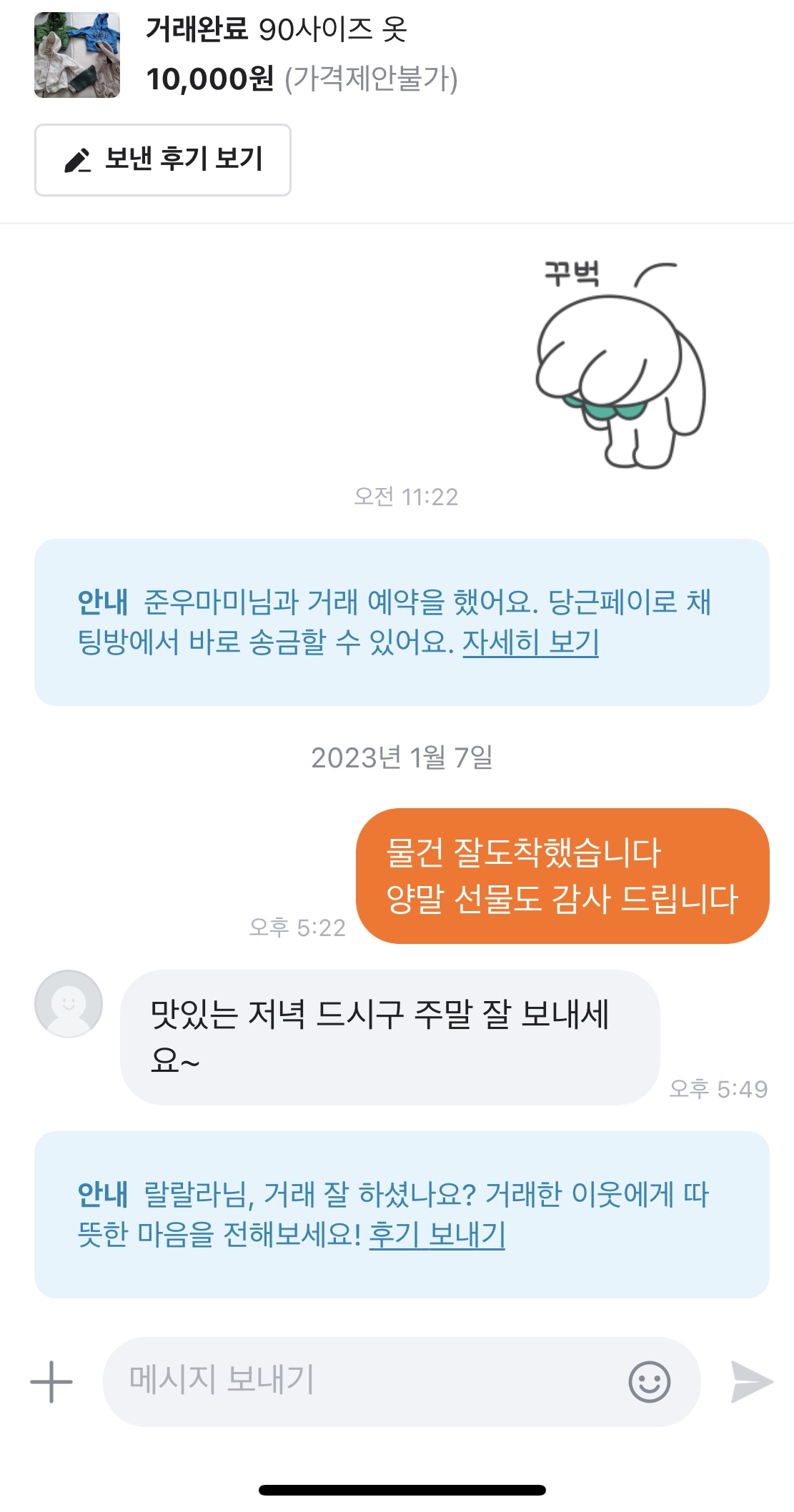
Task: Open the plus attachment menu
Action: point(51,1381)
